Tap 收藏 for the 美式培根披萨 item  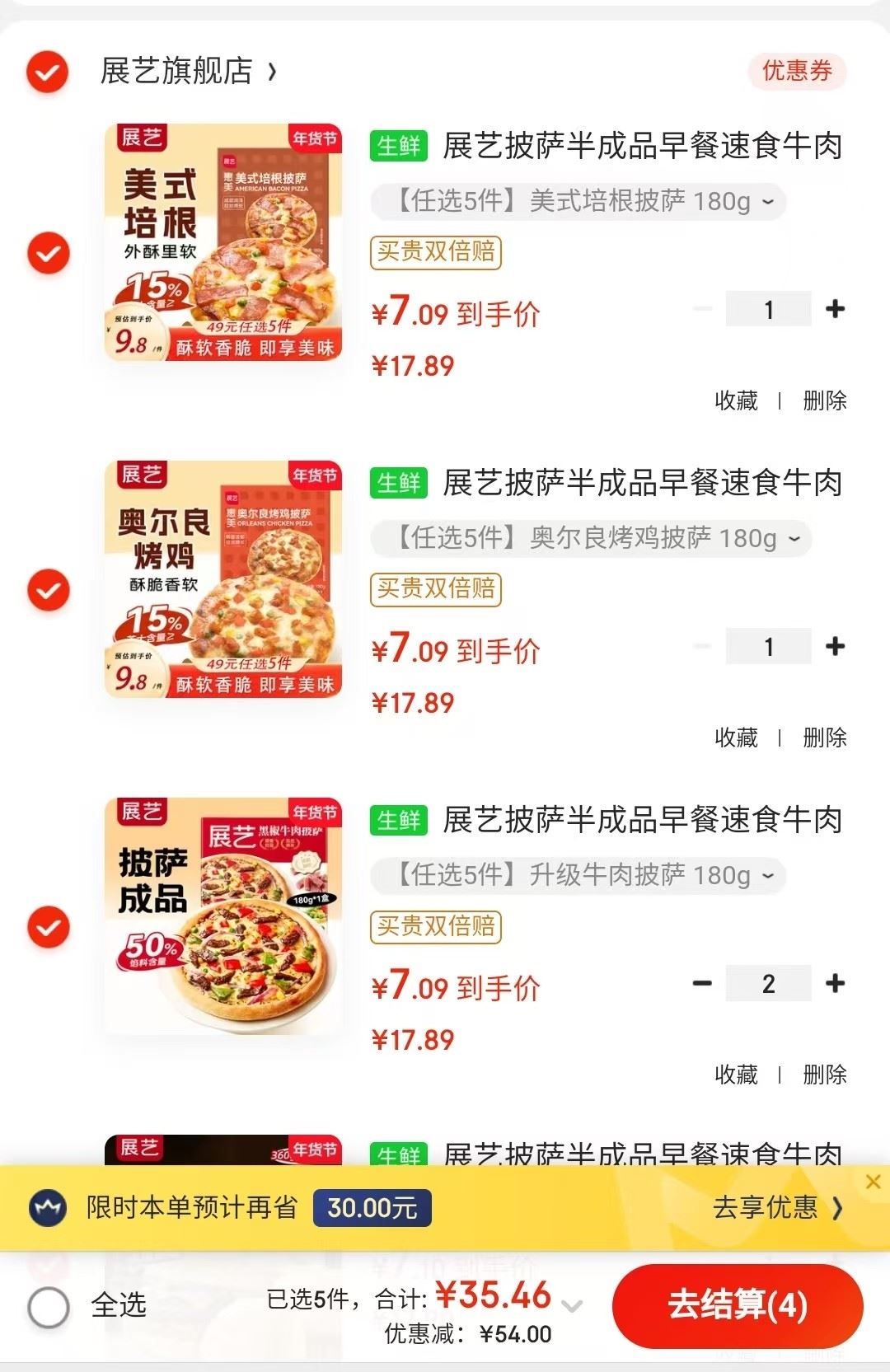pyautogui.click(x=736, y=401)
